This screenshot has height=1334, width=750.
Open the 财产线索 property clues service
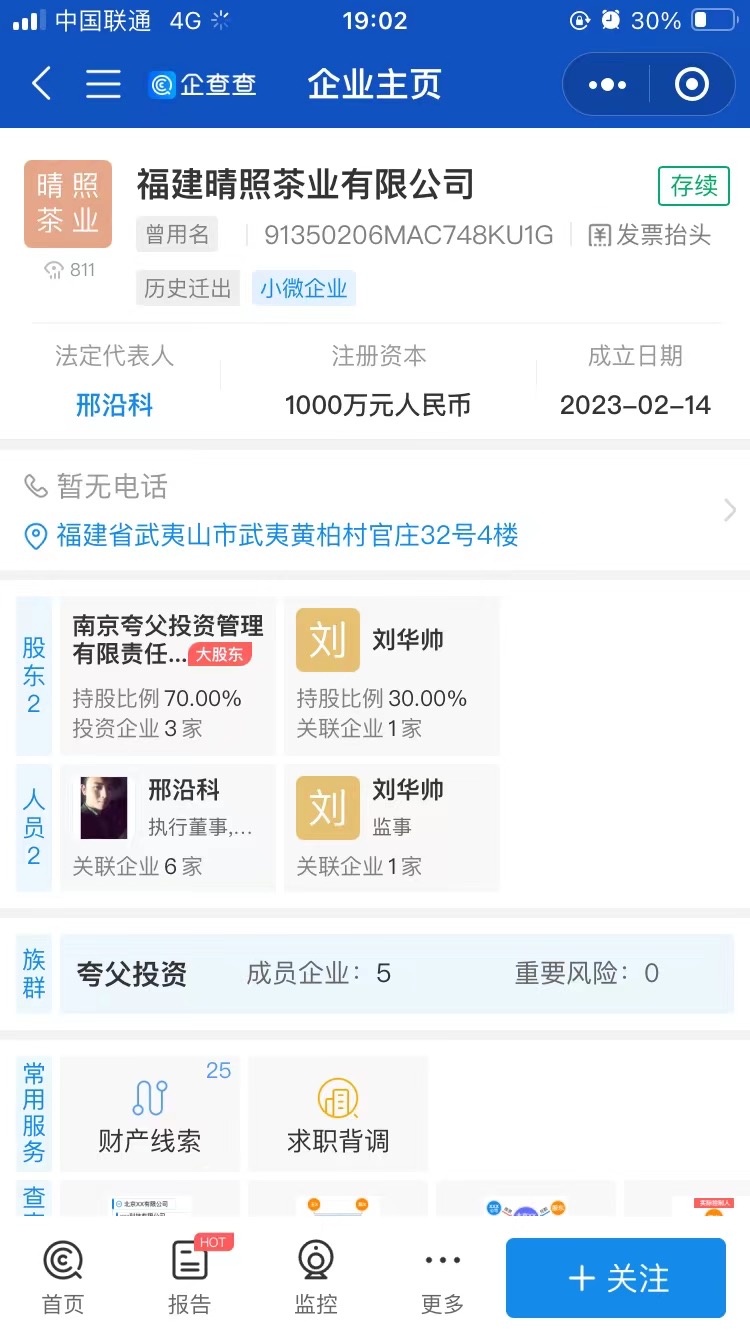[148, 1113]
